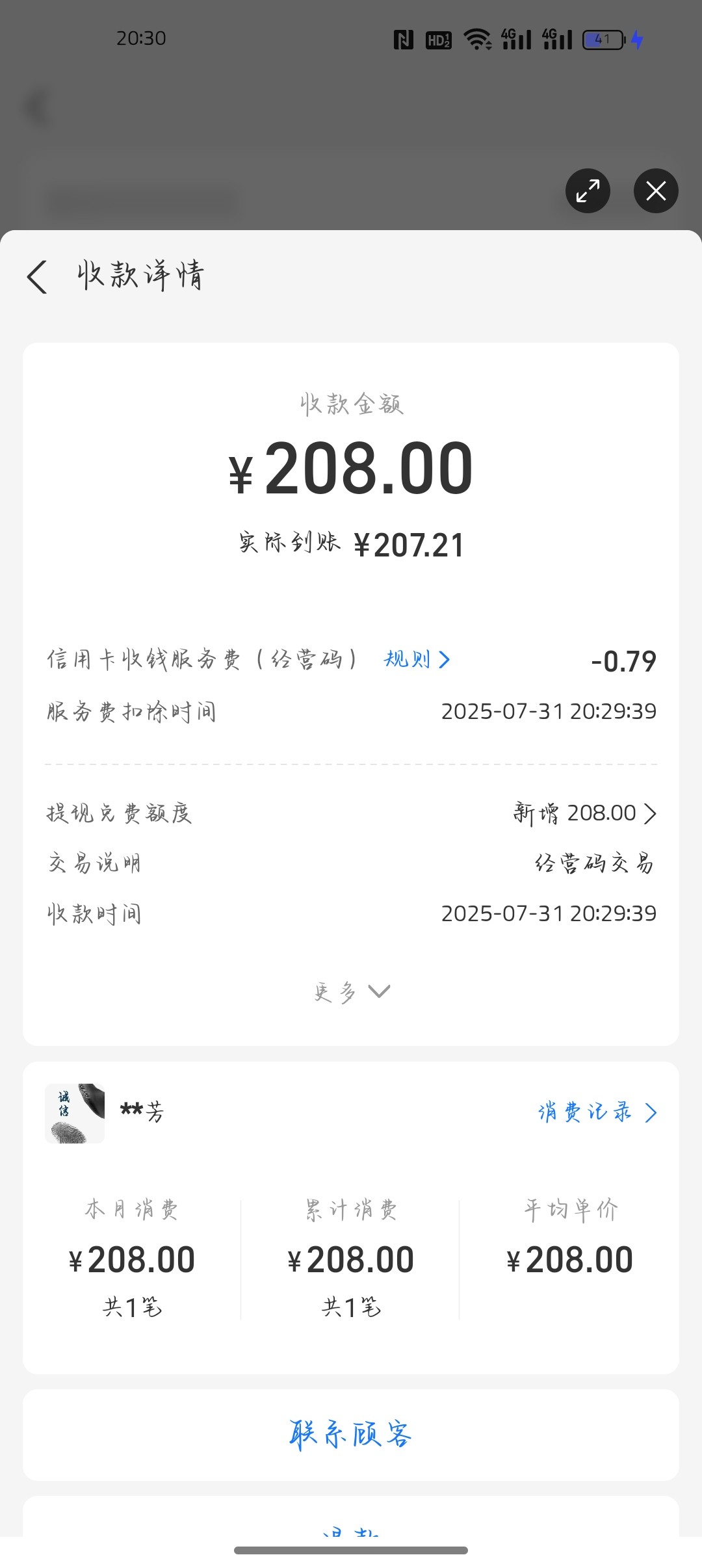Go back from 收款详情 page
The width and height of the screenshot is (702, 1568).
coord(37,277)
